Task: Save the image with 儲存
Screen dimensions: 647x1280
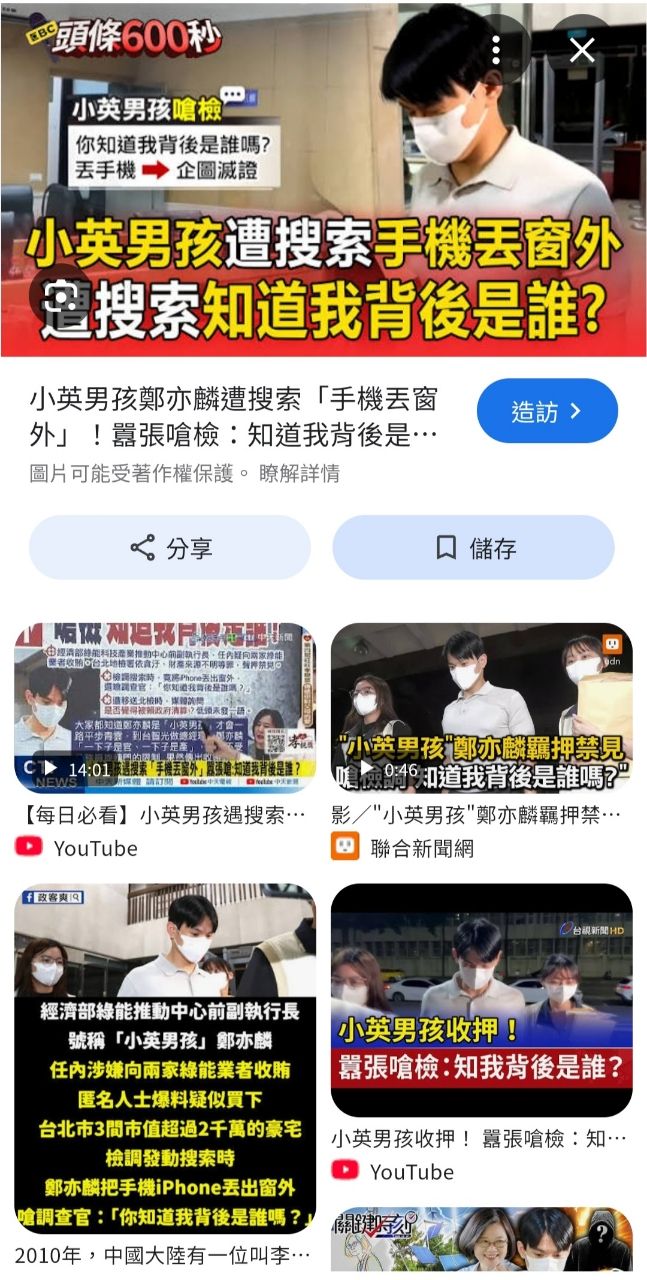Action: click(474, 548)
